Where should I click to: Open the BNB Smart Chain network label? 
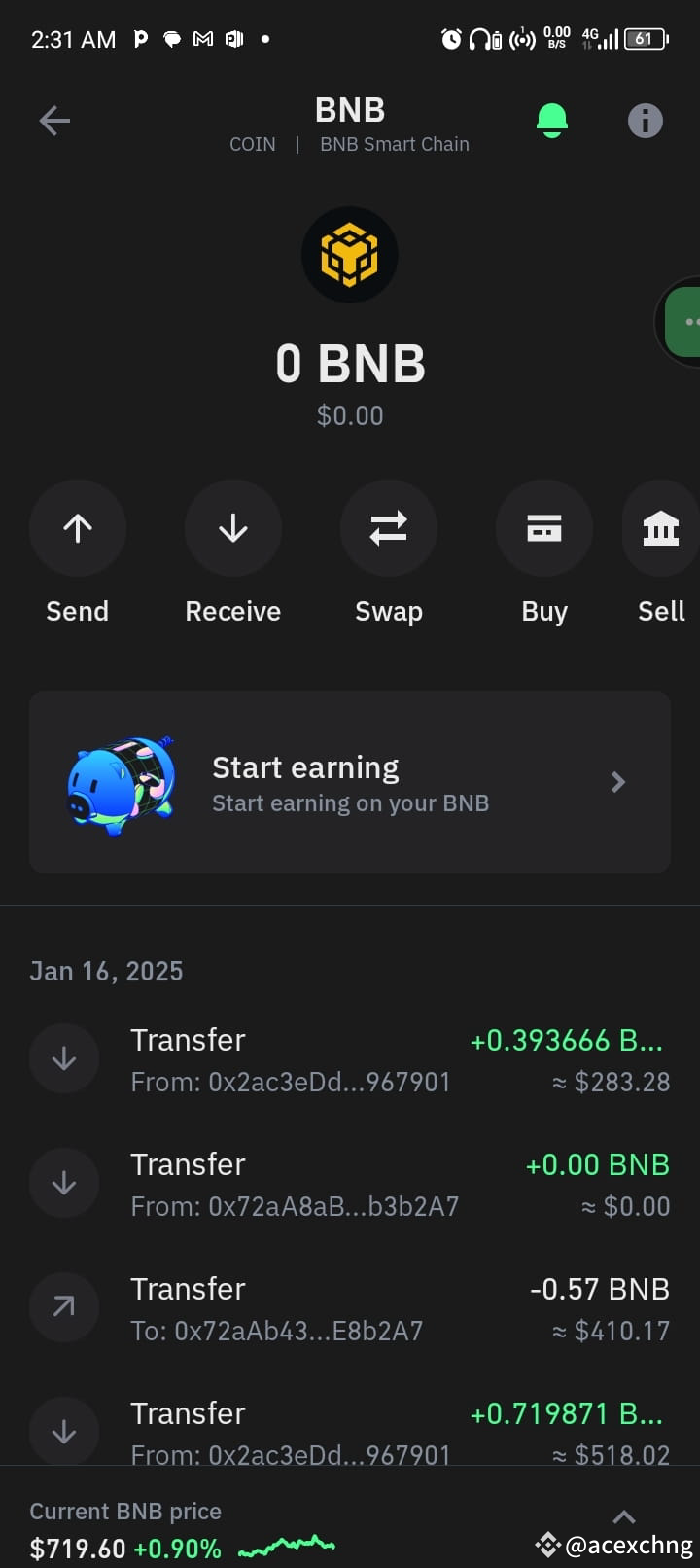394,143
